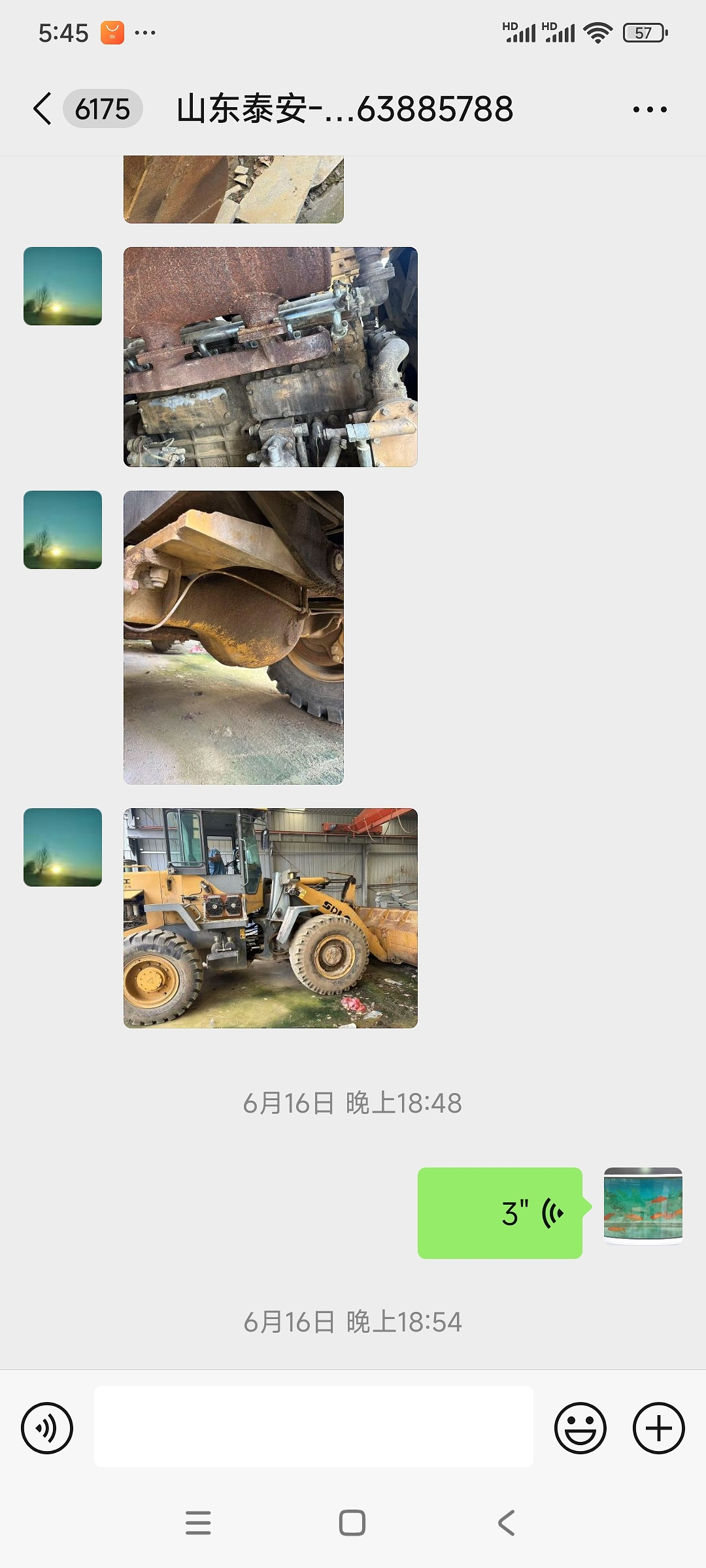This screenshot has width=706, height=1568.
Task: Tap the system home button
Action: pos(352,1523)
